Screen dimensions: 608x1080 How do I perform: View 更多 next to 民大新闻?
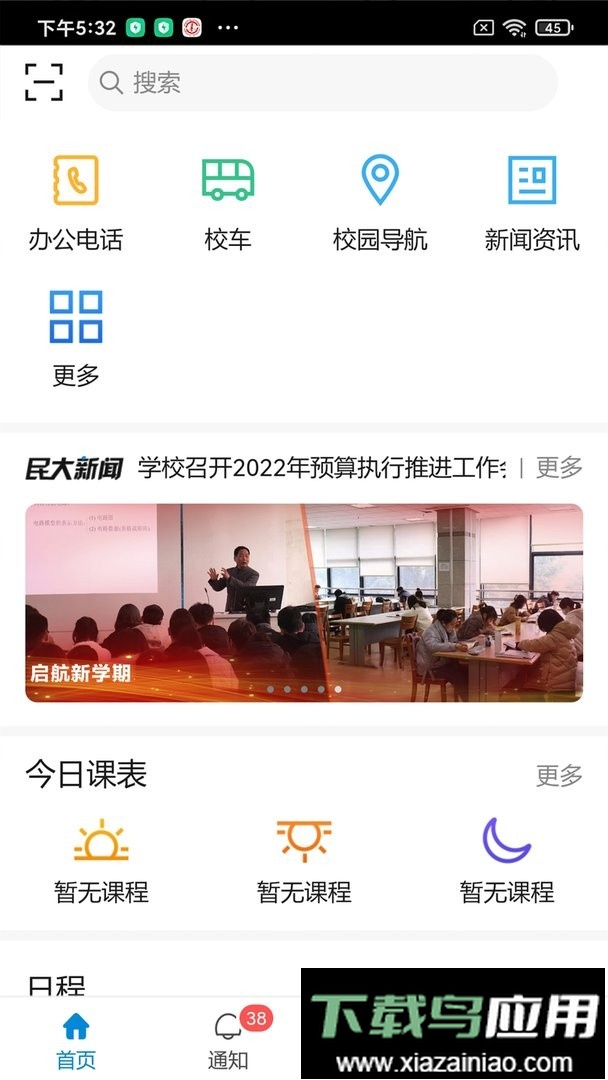[x=559, y=467]
